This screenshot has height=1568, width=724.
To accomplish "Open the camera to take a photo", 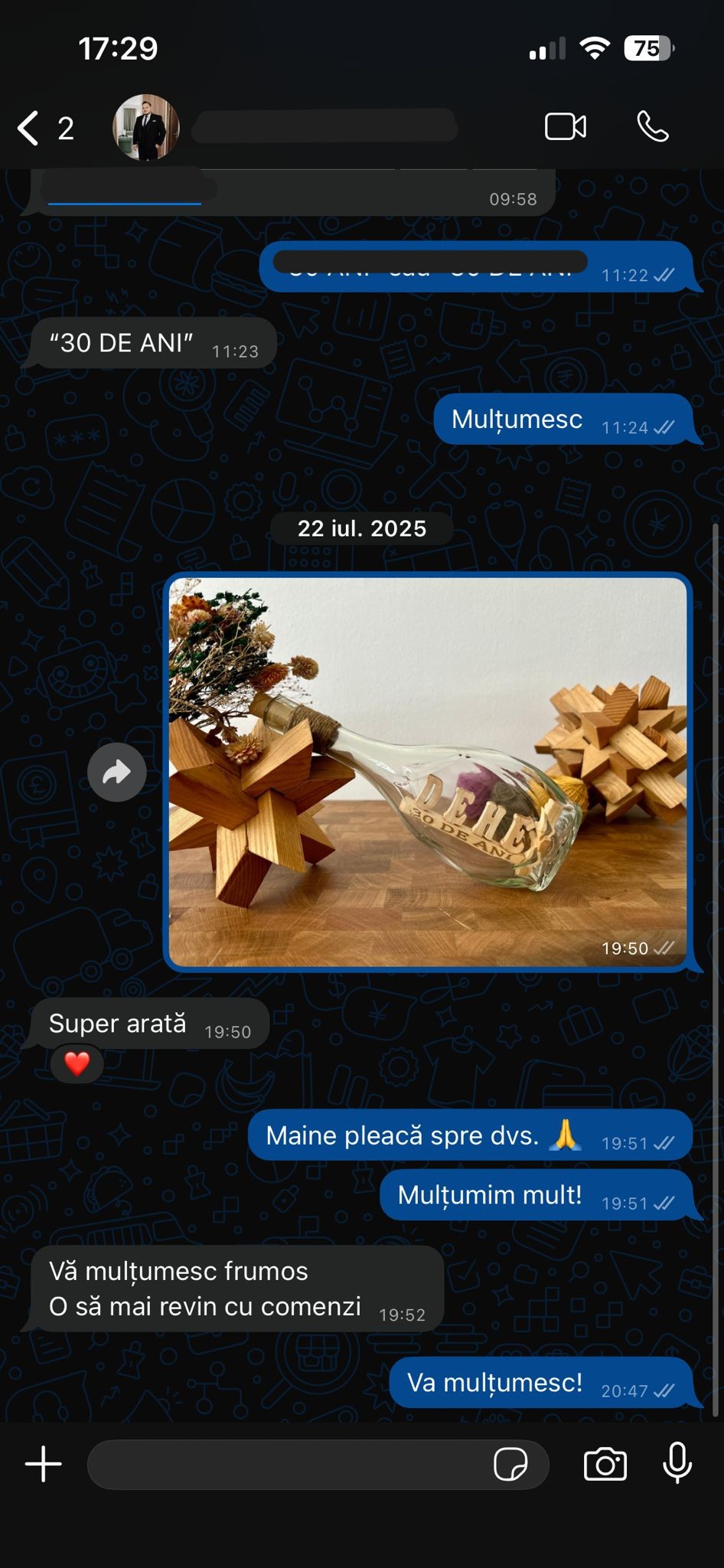I will [x=605, y=1465].
